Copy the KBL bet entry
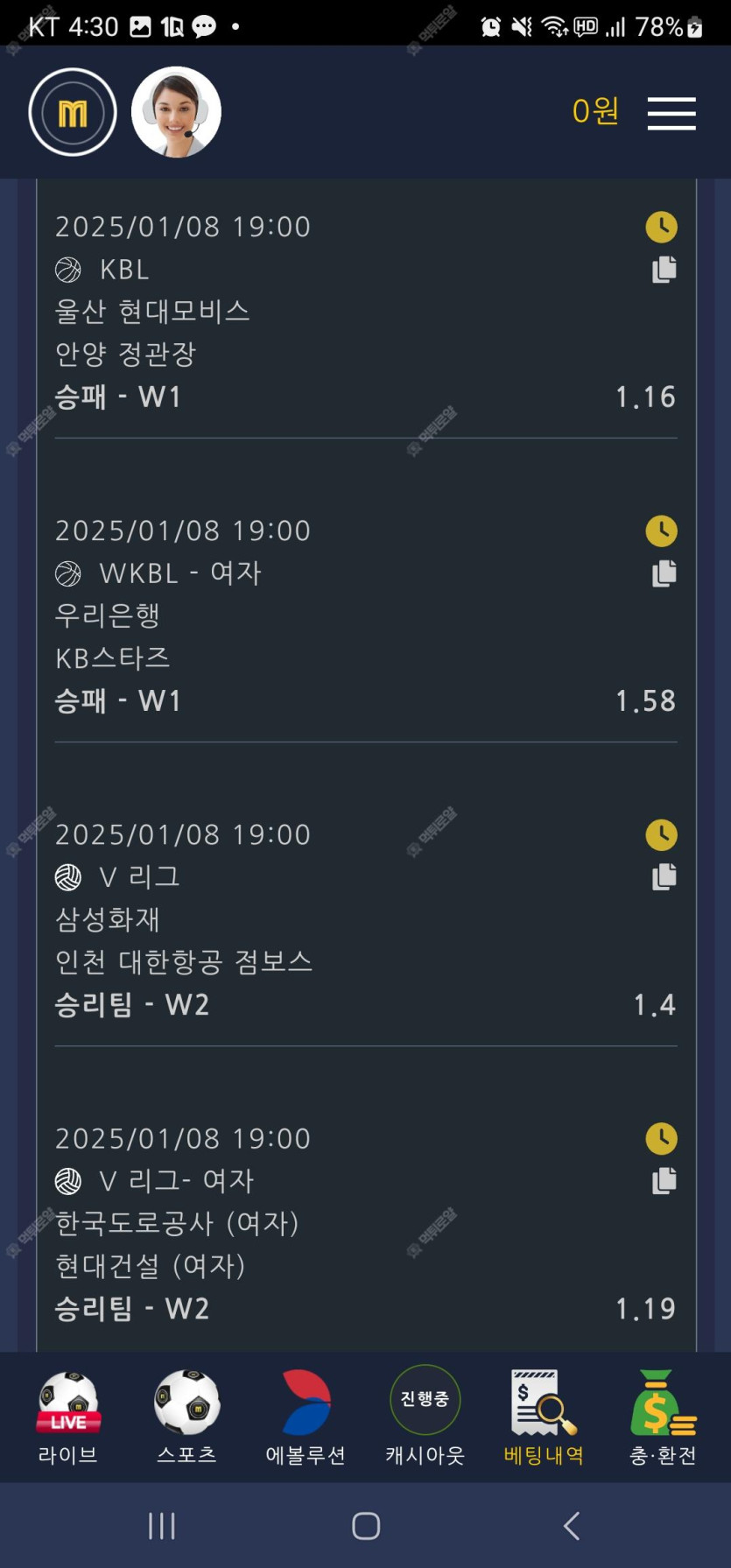Image resolution: width=731 pixels, height=1568 pixels. tap(664, 270)
